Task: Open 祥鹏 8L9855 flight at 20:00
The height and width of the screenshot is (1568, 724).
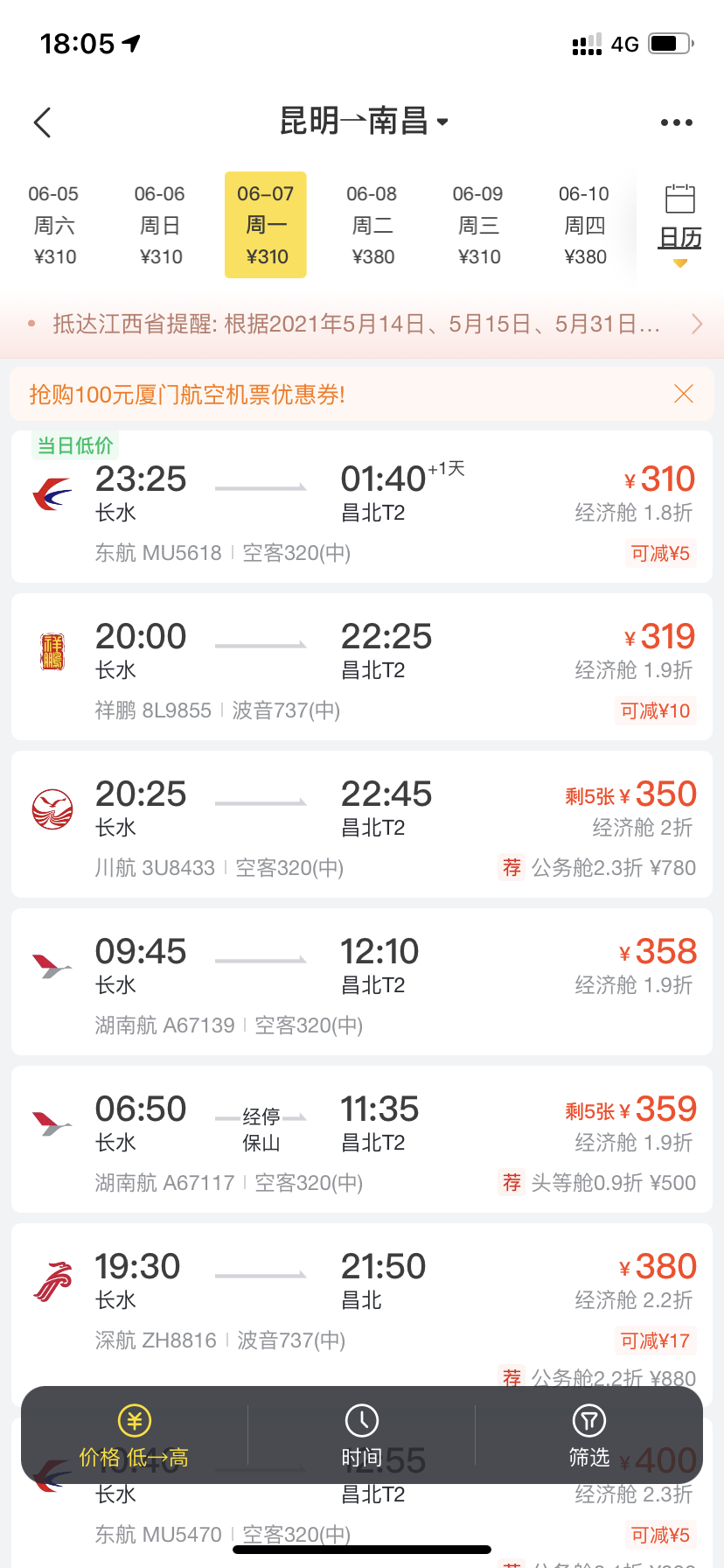Action: pos(362,667)
